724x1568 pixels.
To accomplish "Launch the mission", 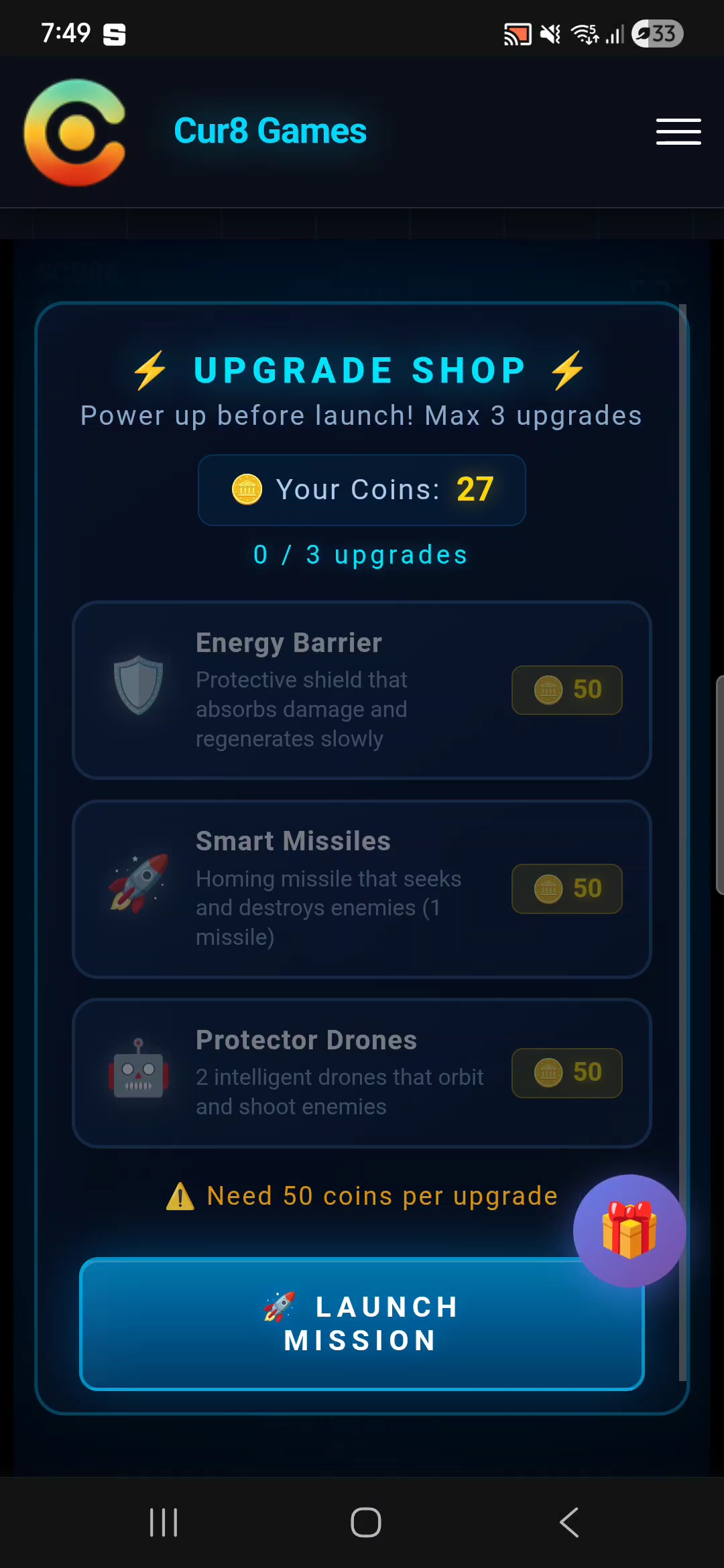I will coord(362,1323).
